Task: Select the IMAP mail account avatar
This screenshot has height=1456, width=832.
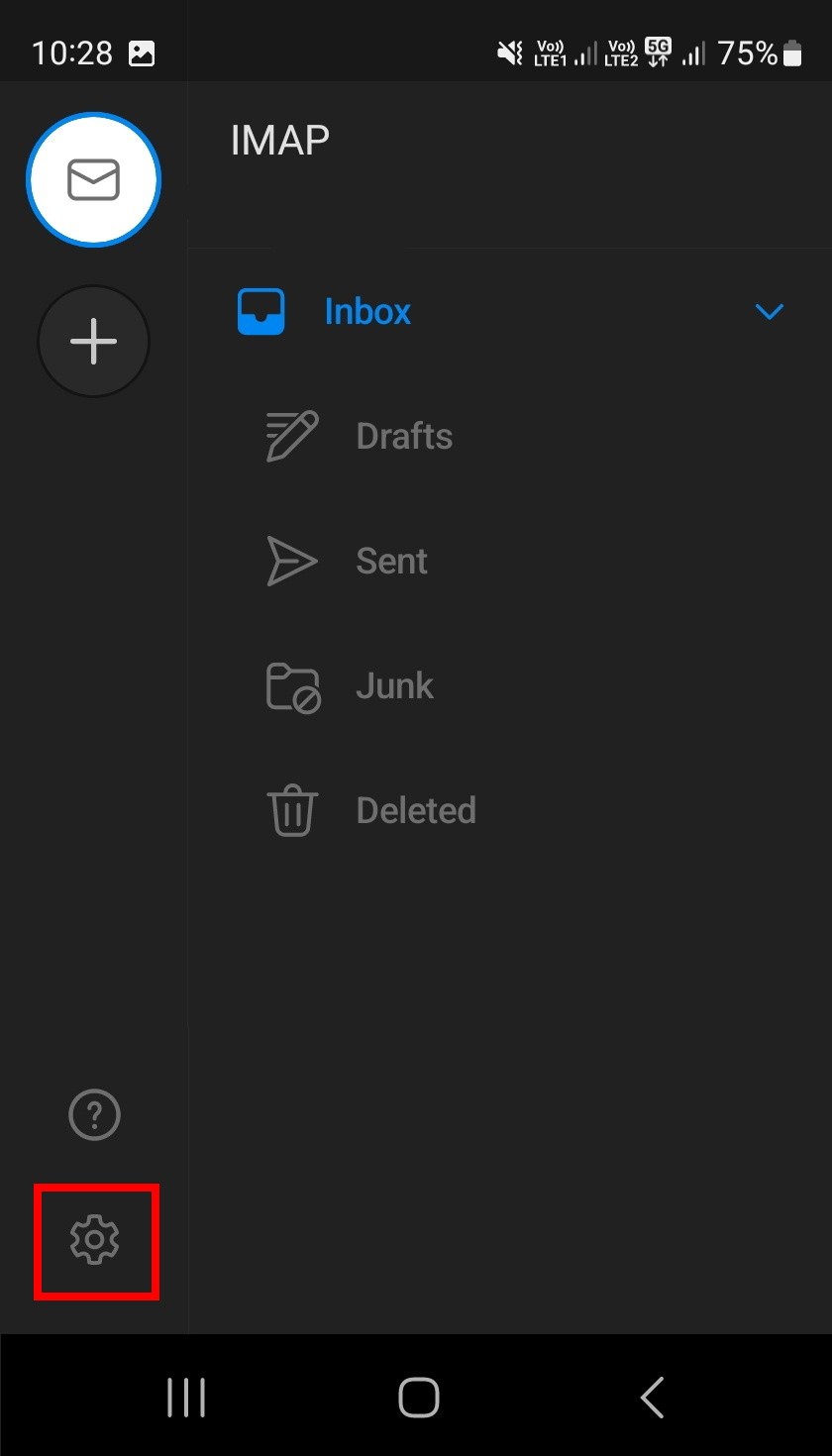Action: coord(93,180)
